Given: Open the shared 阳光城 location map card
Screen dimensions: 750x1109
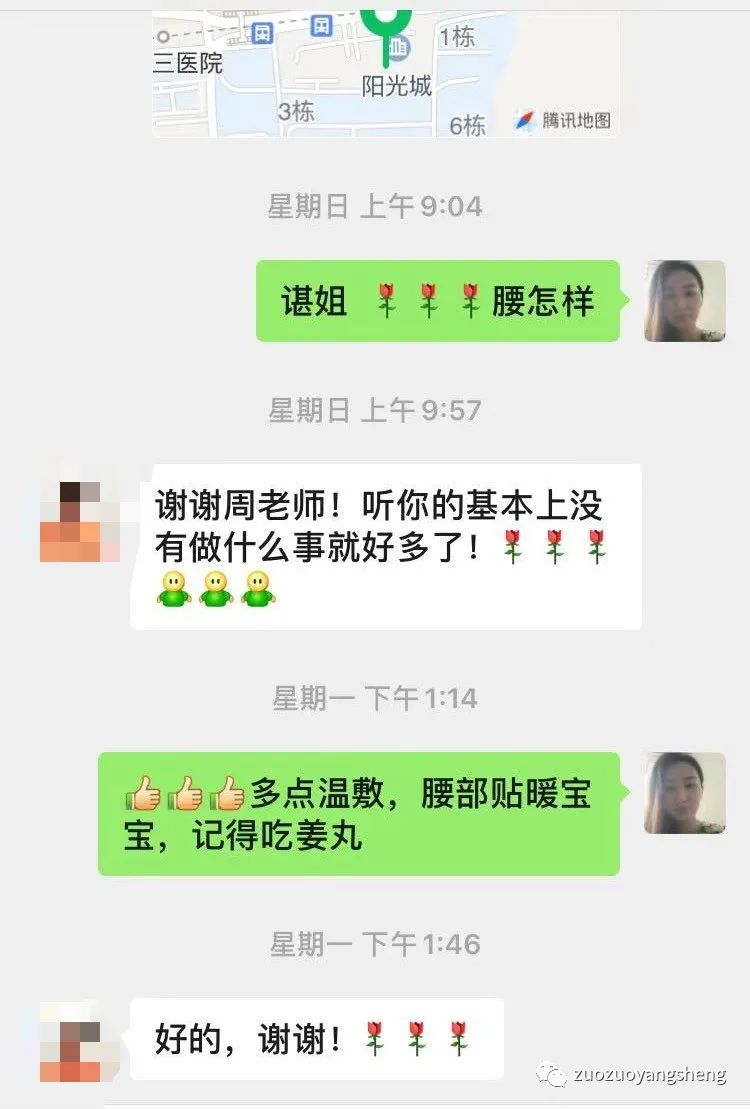Looking at the screenshot, I should [x=385, y=70].
